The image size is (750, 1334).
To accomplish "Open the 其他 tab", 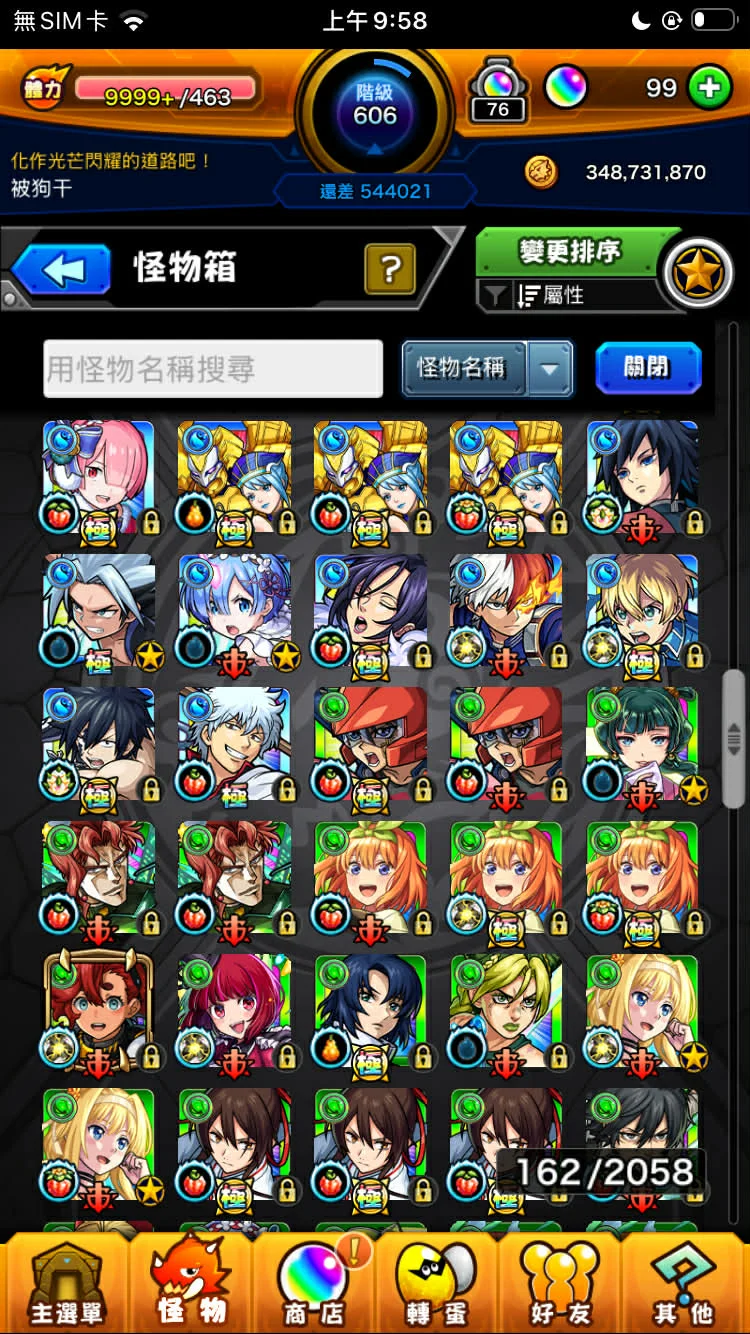I will [x=685, y=1286].
